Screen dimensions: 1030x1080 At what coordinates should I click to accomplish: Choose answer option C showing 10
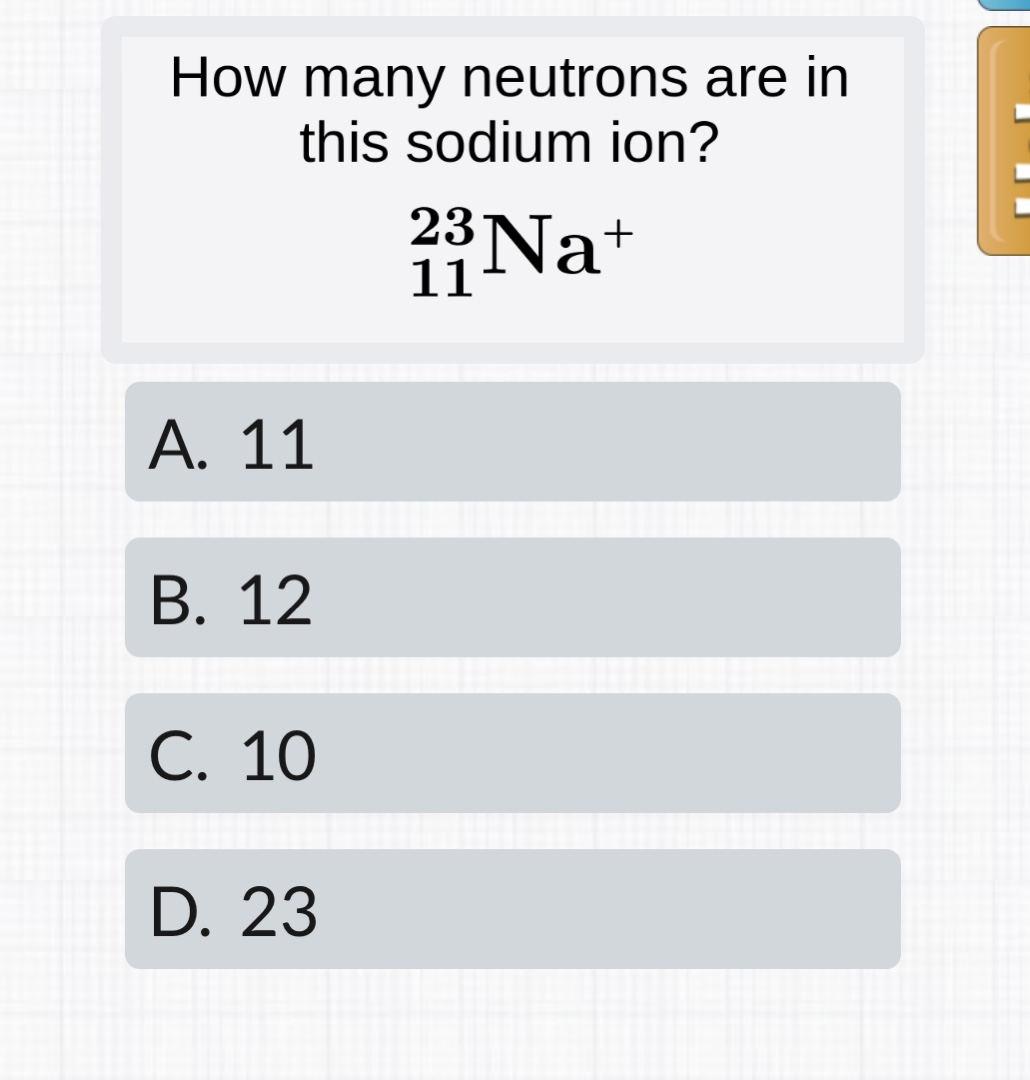pos(512,753)
